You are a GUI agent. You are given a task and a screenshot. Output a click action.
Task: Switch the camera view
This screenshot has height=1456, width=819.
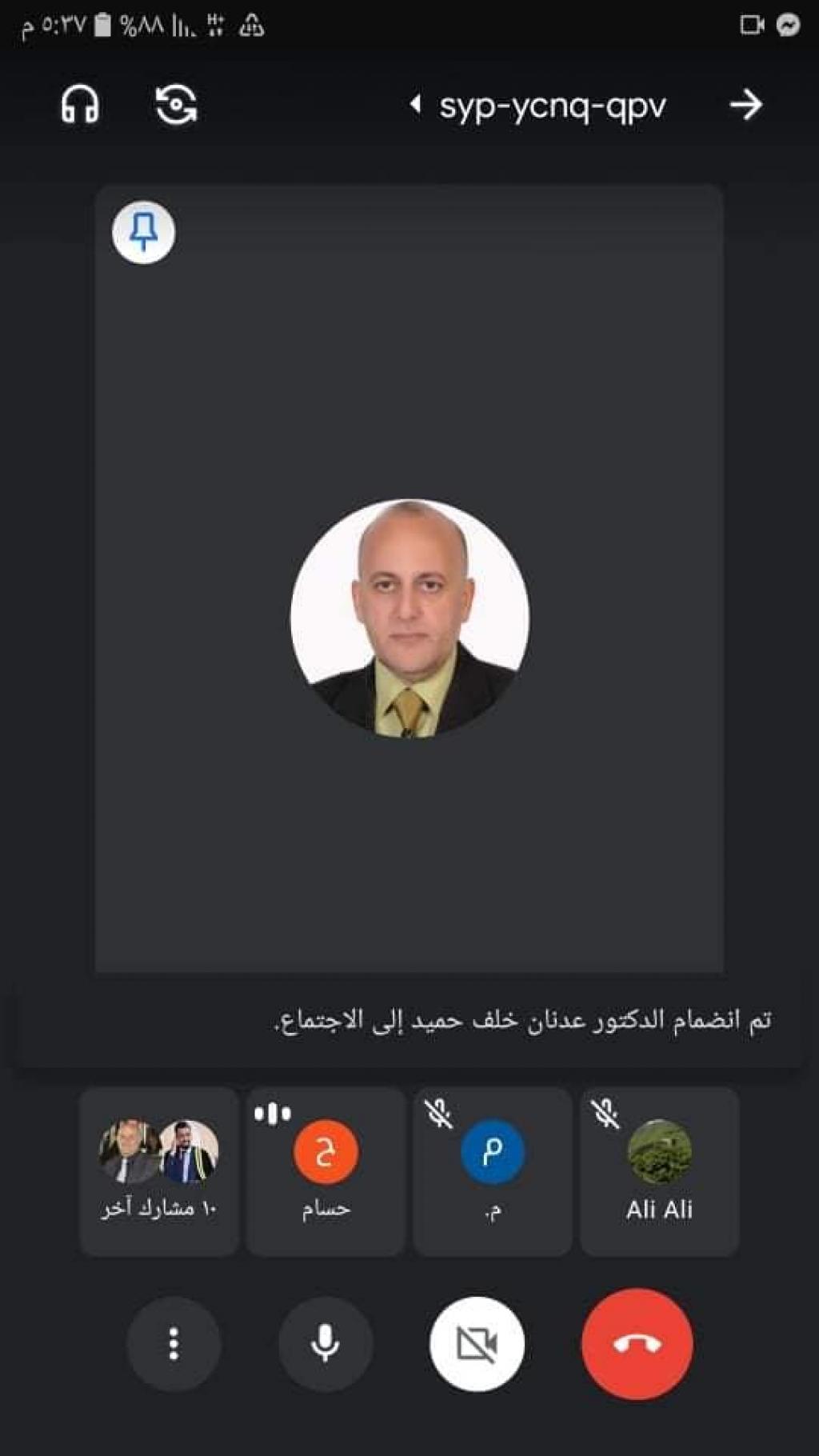coord(176,105)
